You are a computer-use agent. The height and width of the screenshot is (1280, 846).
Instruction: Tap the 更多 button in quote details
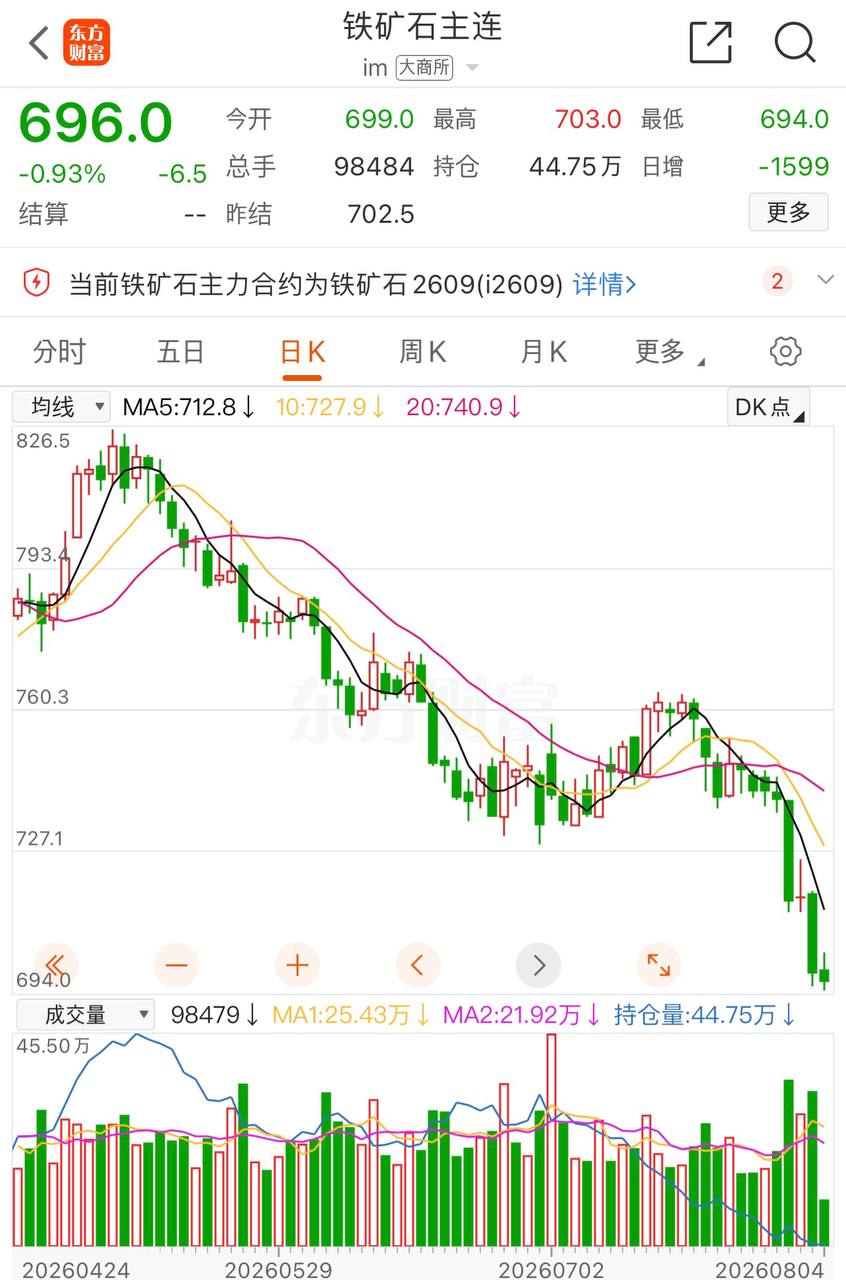788,212
